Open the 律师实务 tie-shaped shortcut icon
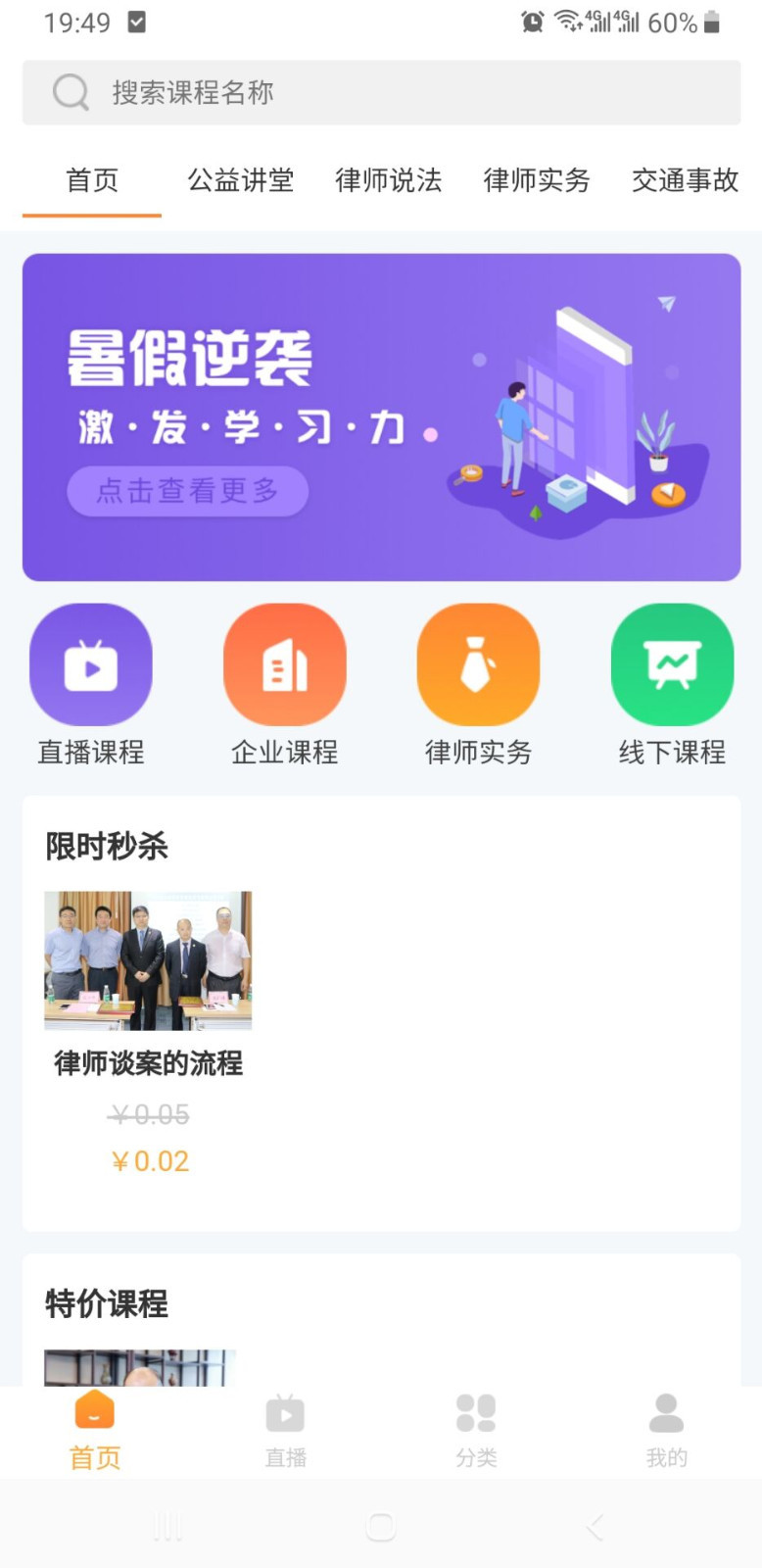This screenshot has width=762, height=1568. 478,663
